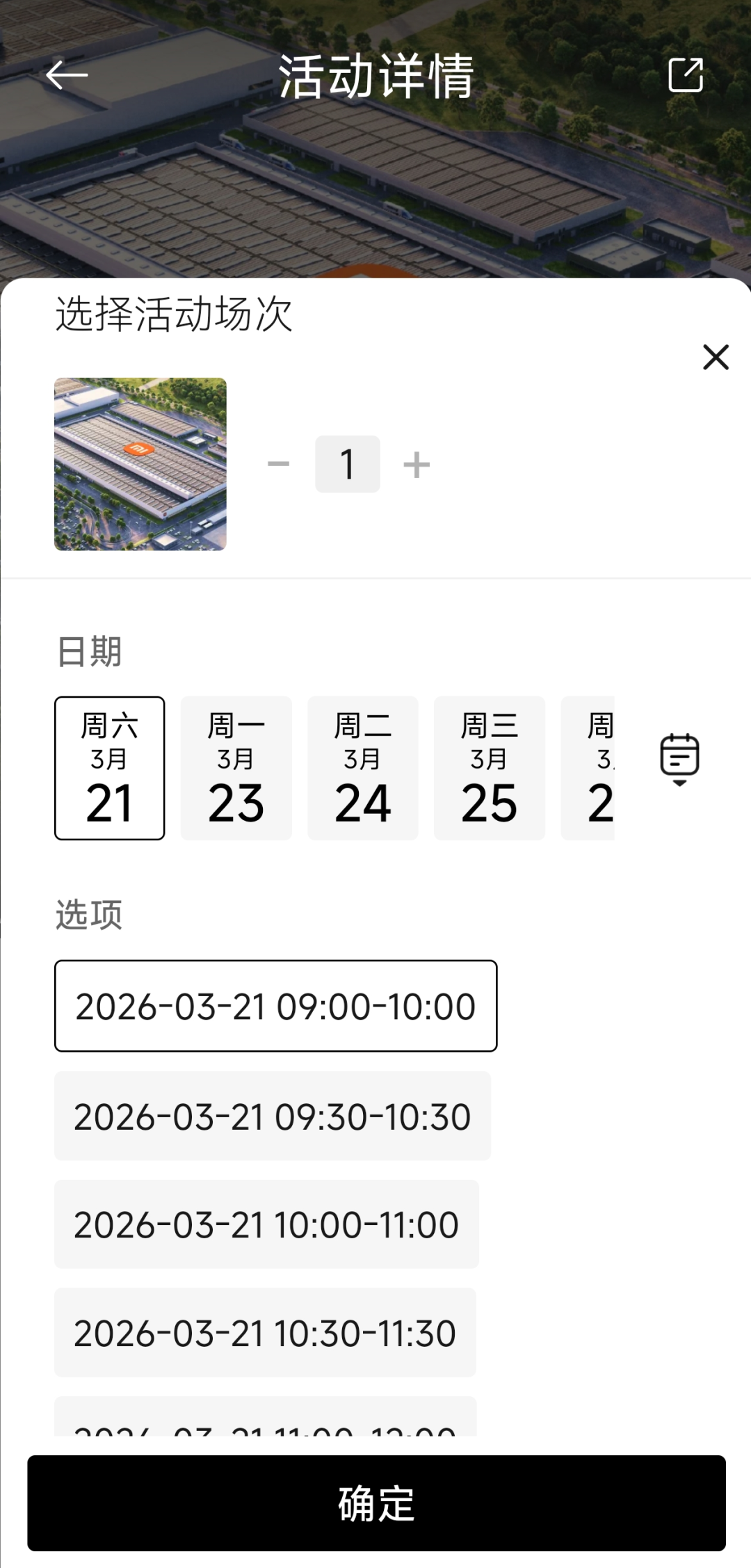Open the full calendar picker
This screenshot has height=1568, width=751.
(679, 758)
